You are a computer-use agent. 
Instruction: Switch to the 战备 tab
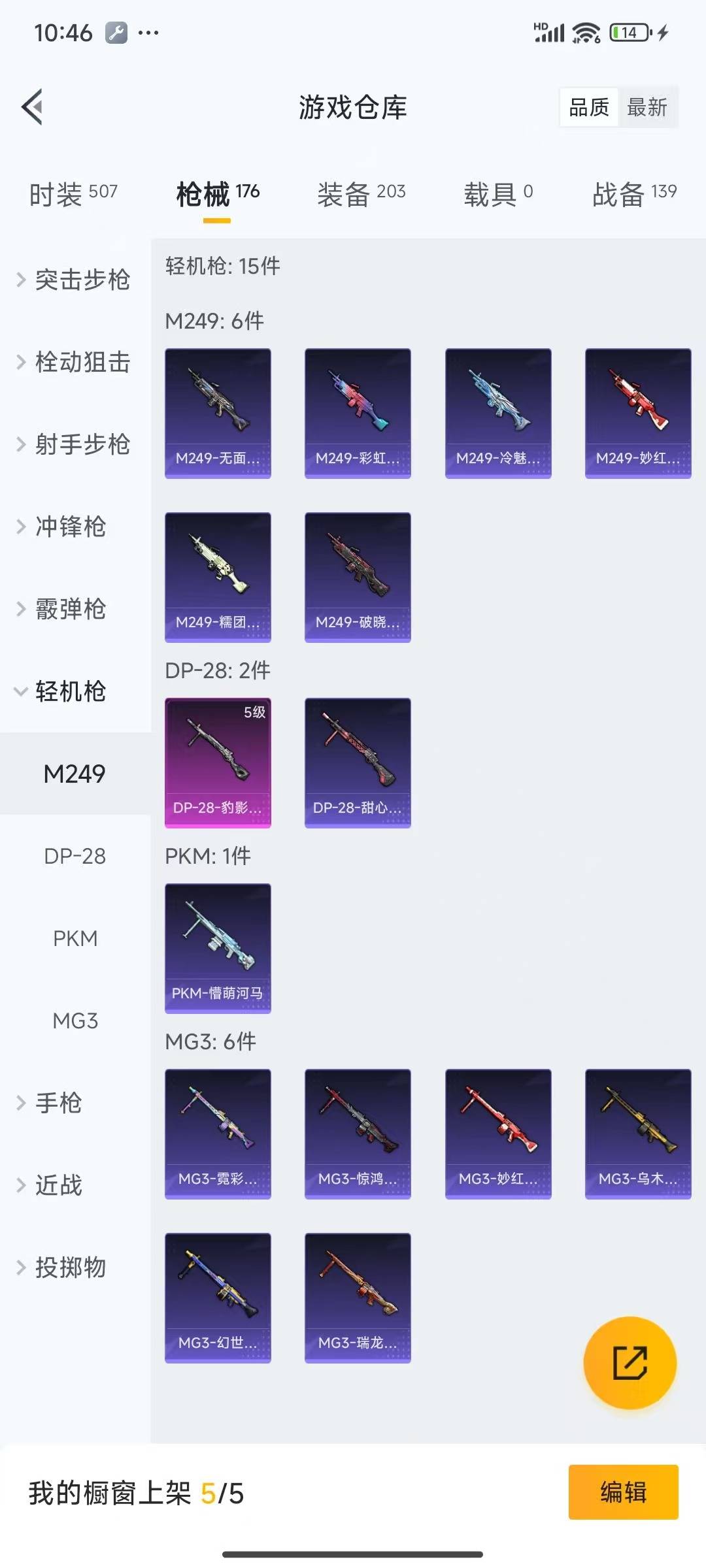pos(633,194)
